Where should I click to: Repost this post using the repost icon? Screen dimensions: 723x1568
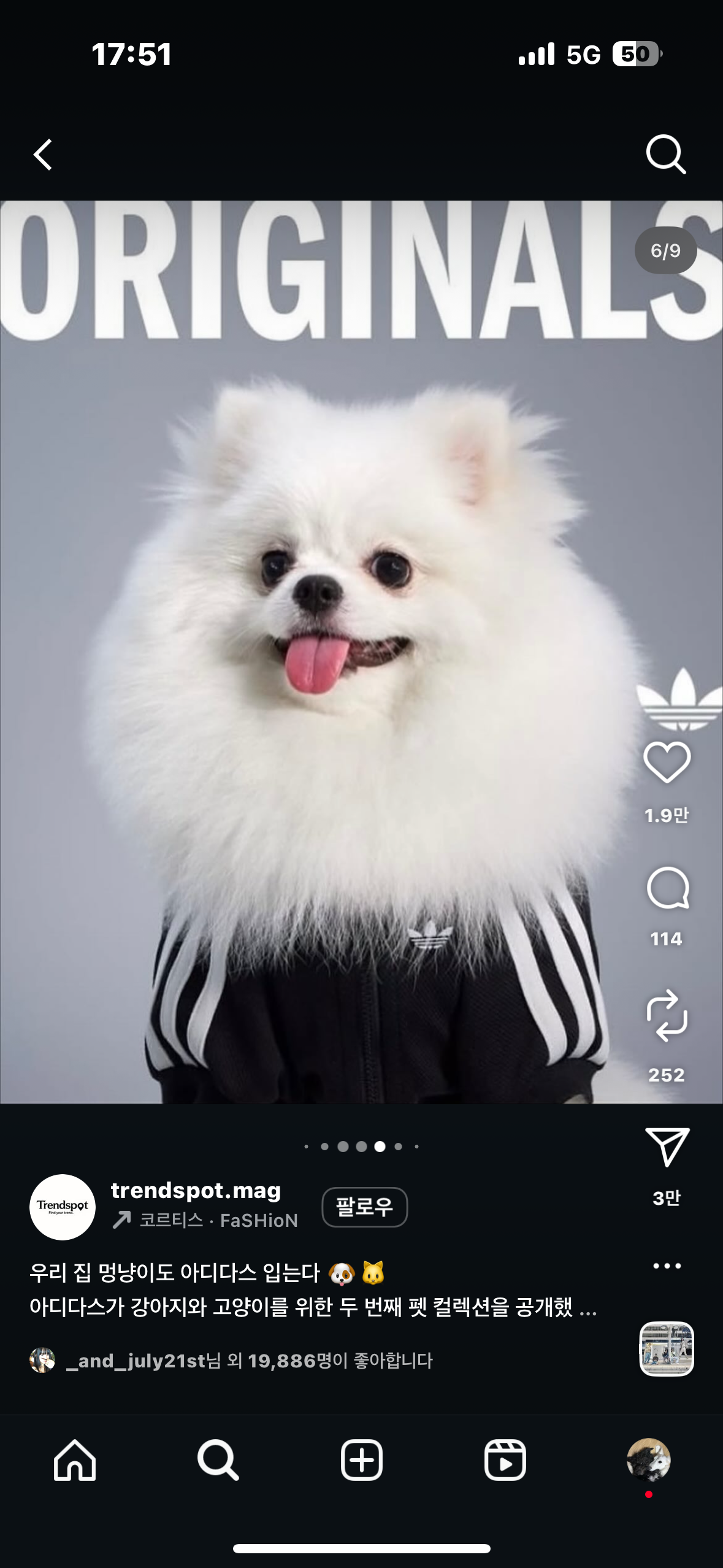coord(667,1015)
